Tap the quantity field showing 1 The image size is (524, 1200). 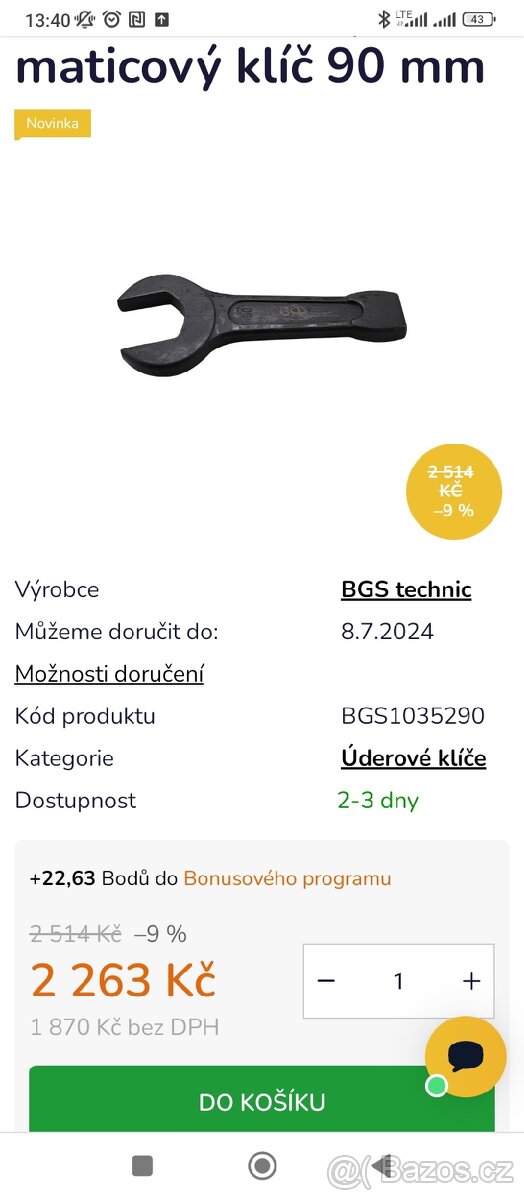tap(398, 981)
